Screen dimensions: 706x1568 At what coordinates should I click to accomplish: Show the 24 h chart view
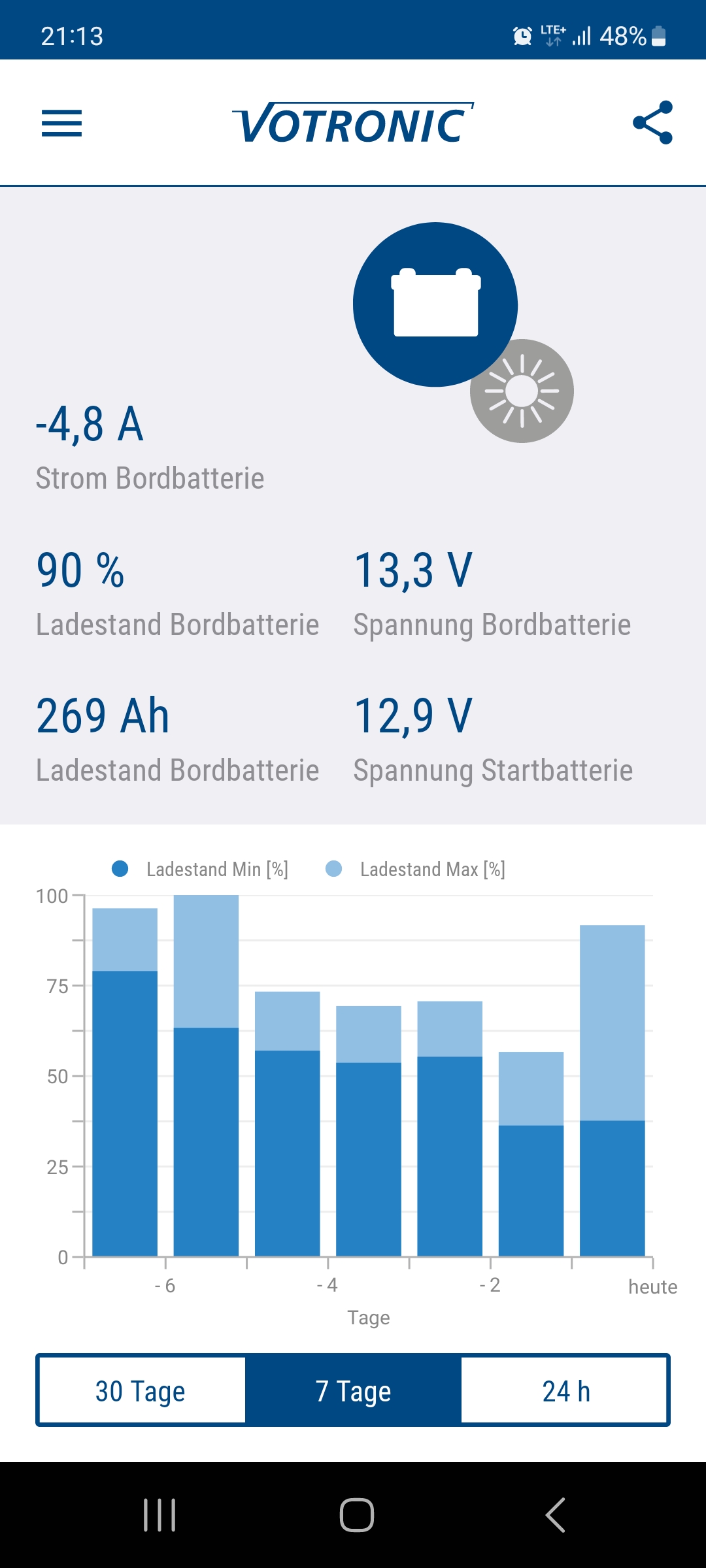[565, 1390]
